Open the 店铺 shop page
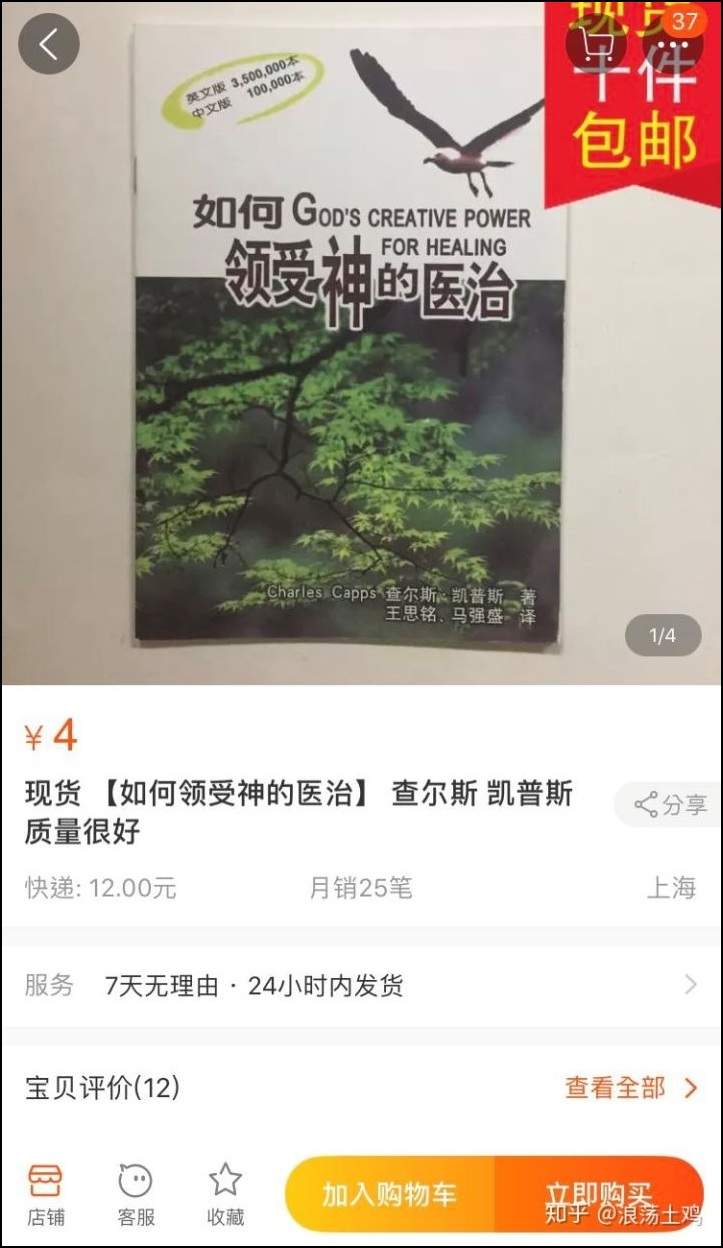 point(44,1194)
